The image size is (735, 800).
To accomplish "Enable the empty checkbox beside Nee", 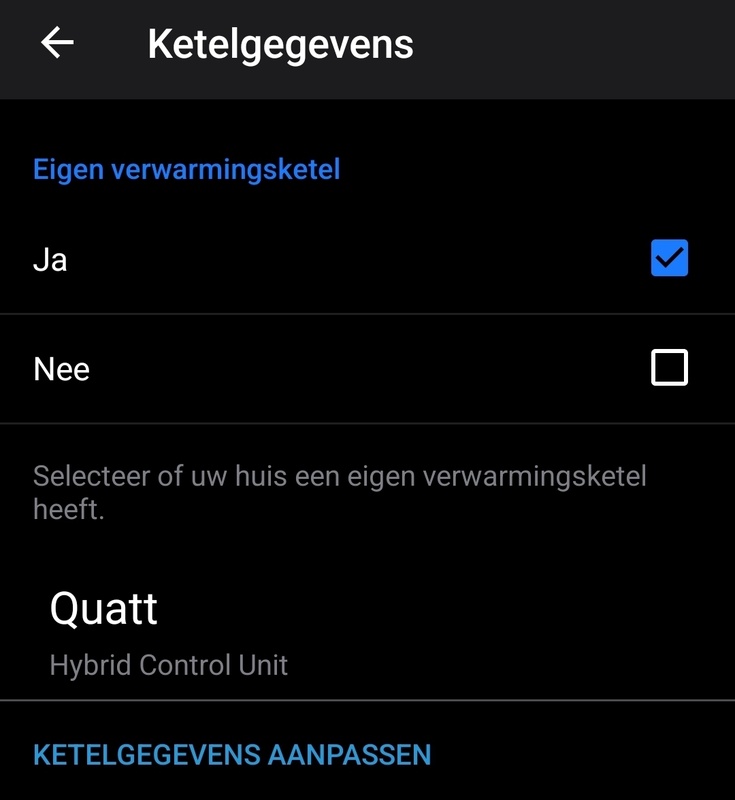I will (x=668, y=368).
